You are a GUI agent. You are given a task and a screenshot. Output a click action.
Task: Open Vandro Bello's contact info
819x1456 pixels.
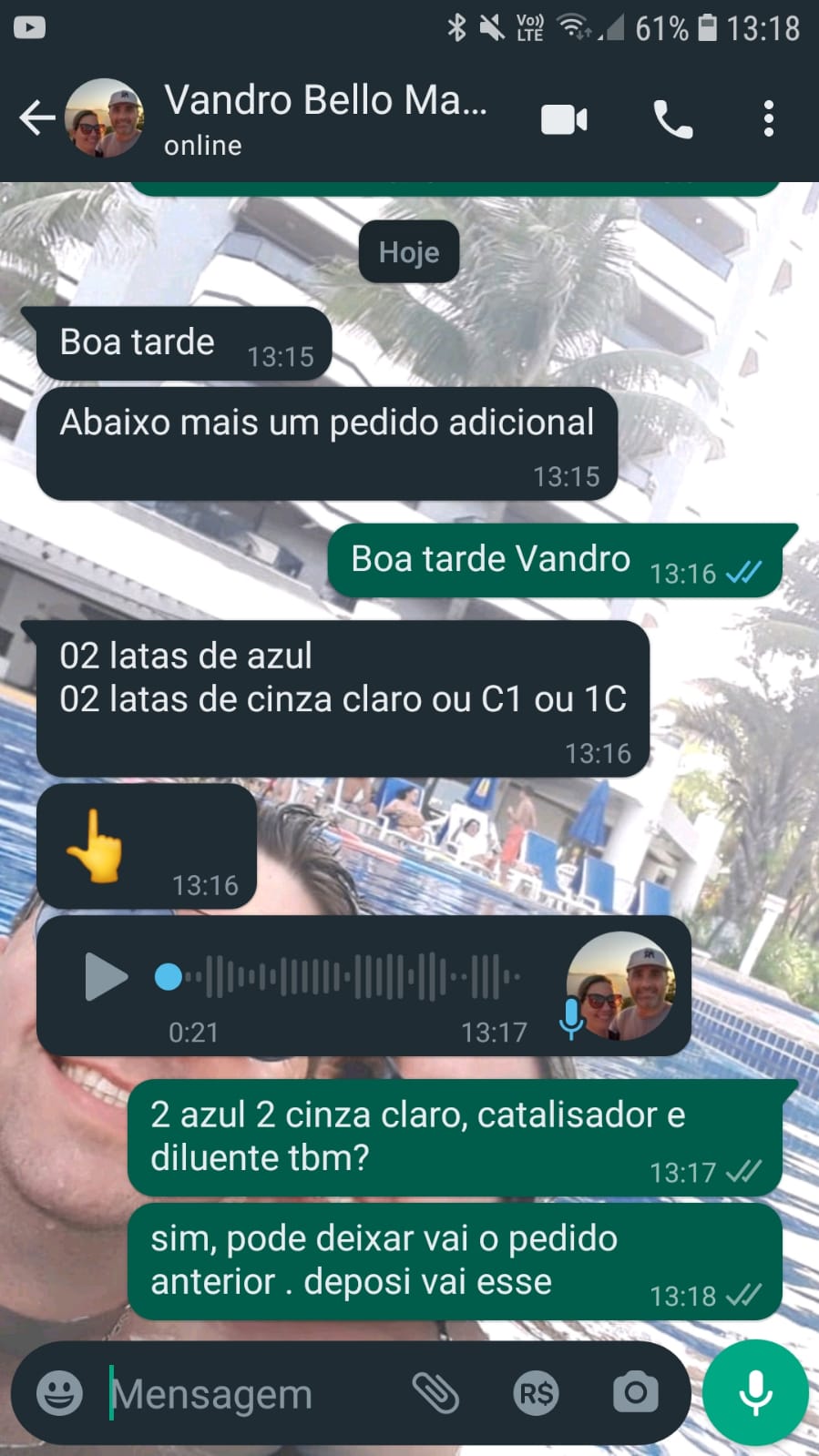(324, 117)
